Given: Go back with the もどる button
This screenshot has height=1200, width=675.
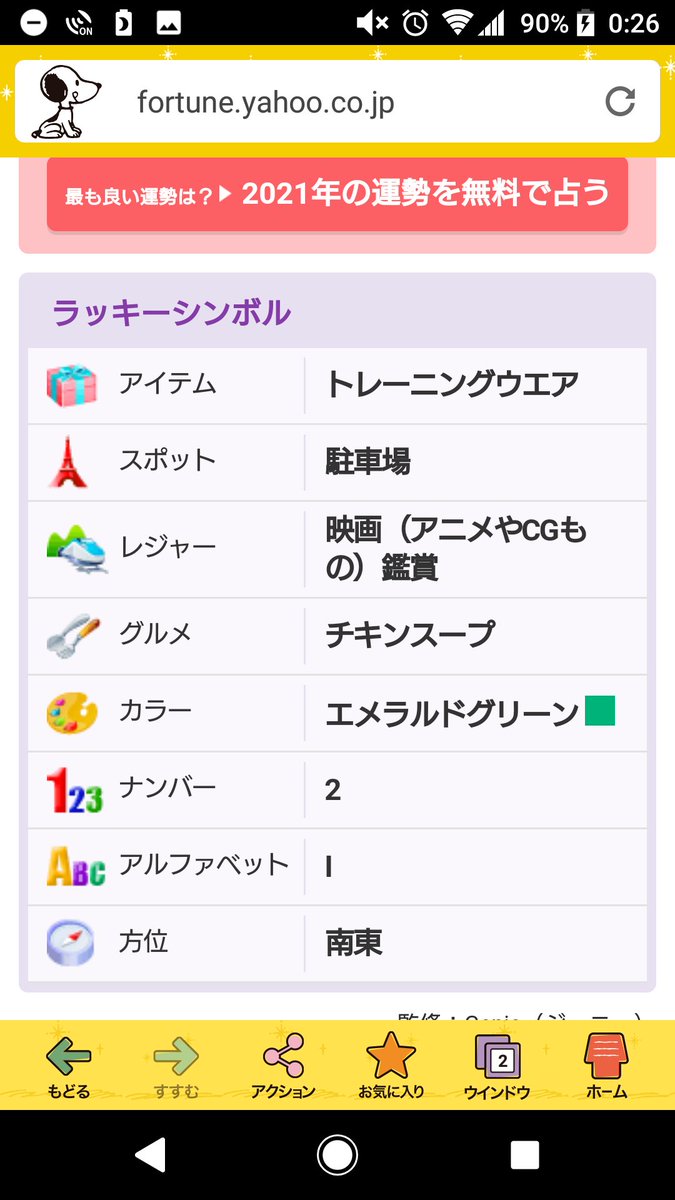Looking at the screenshot, I should coord(69,1066).
